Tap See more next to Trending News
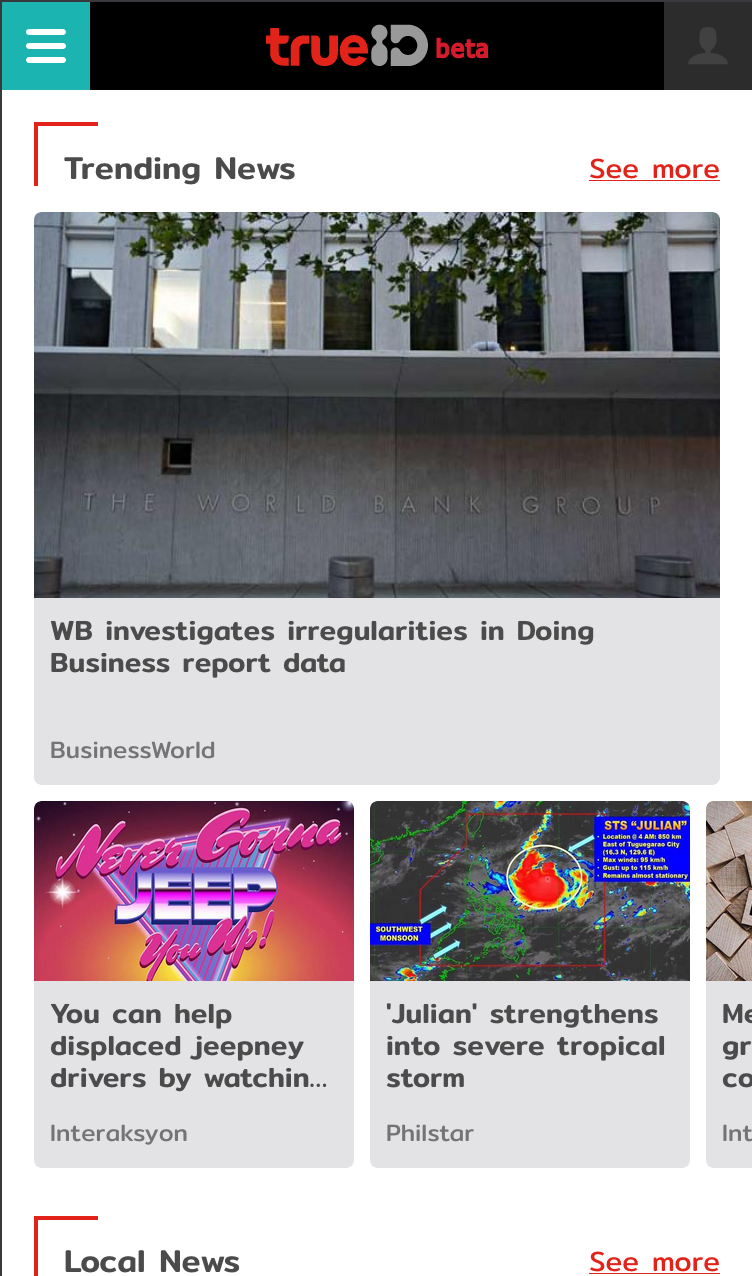752x1276 pixels. (x=654, y=169)
